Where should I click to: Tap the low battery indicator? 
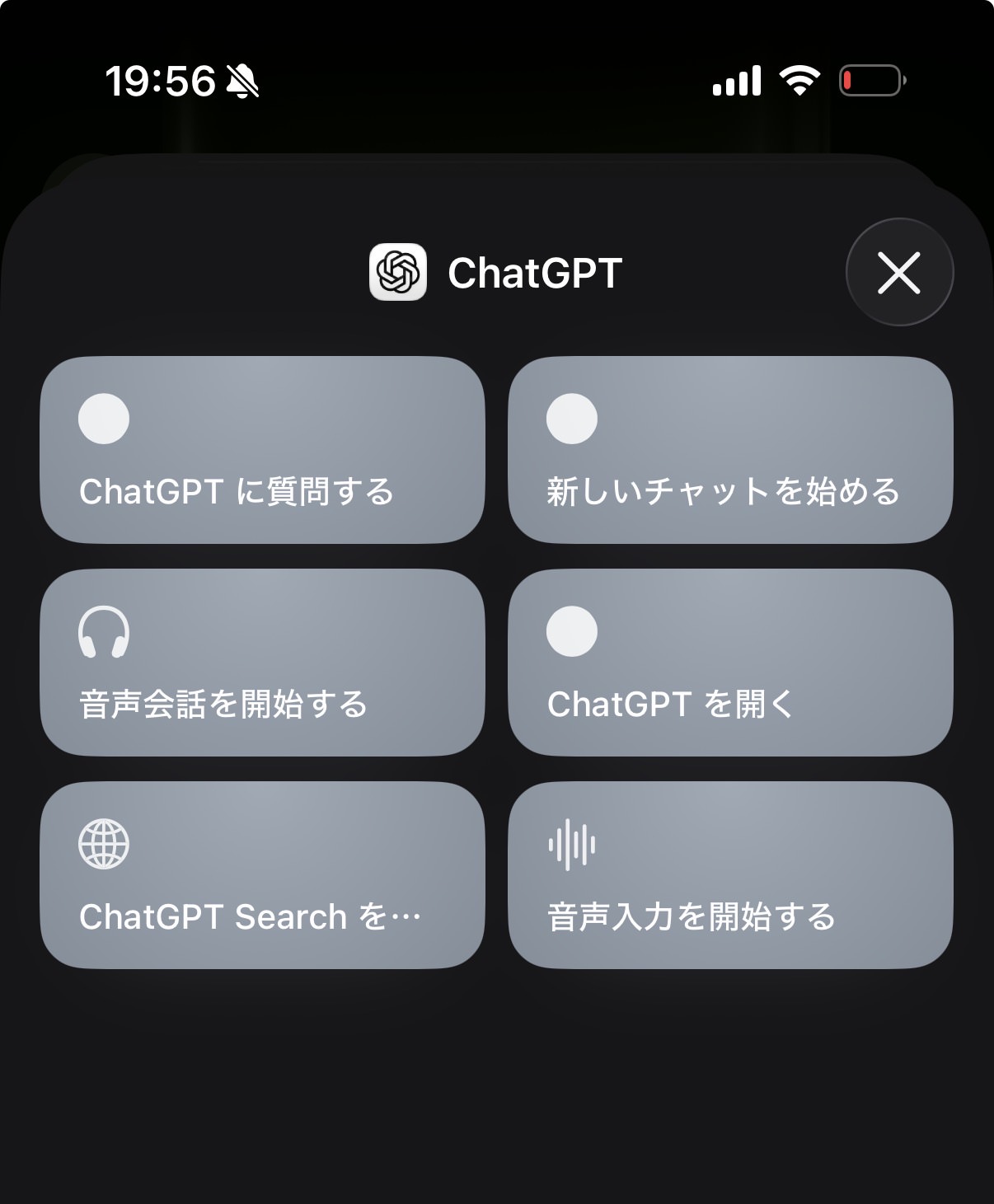872,80
